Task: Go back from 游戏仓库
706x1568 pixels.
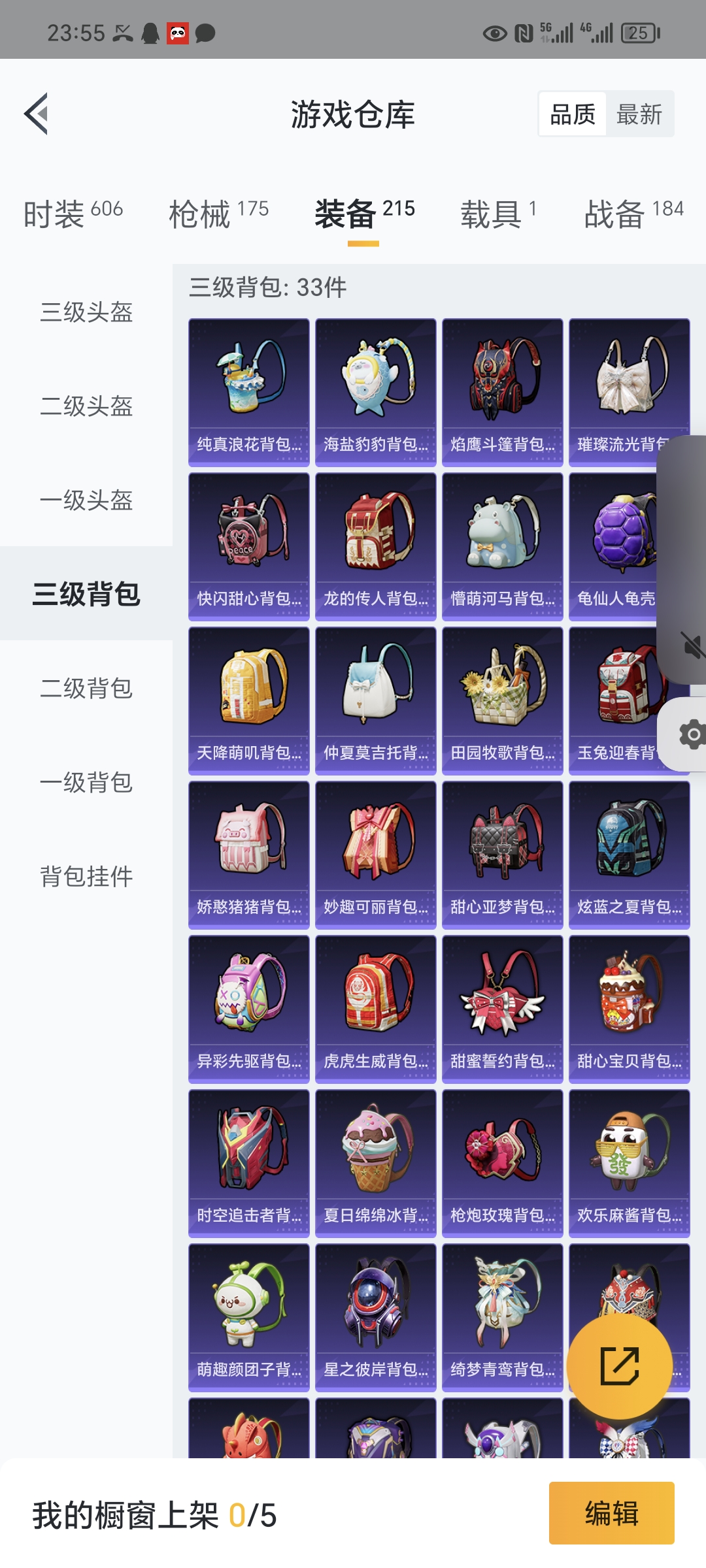Action: point(37,114)
